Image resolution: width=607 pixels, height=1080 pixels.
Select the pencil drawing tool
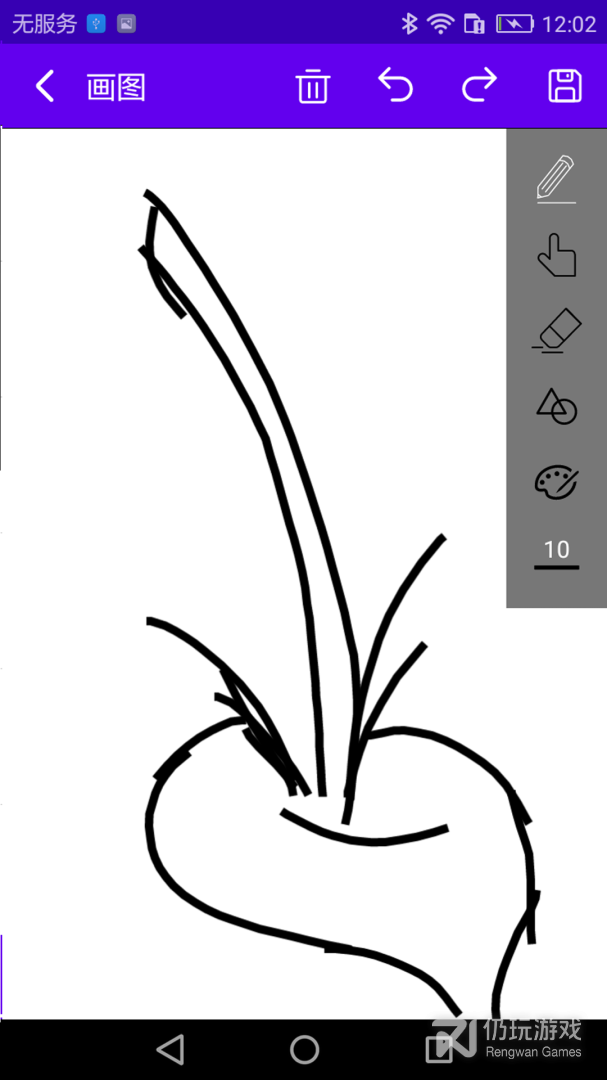coord(556,179)
